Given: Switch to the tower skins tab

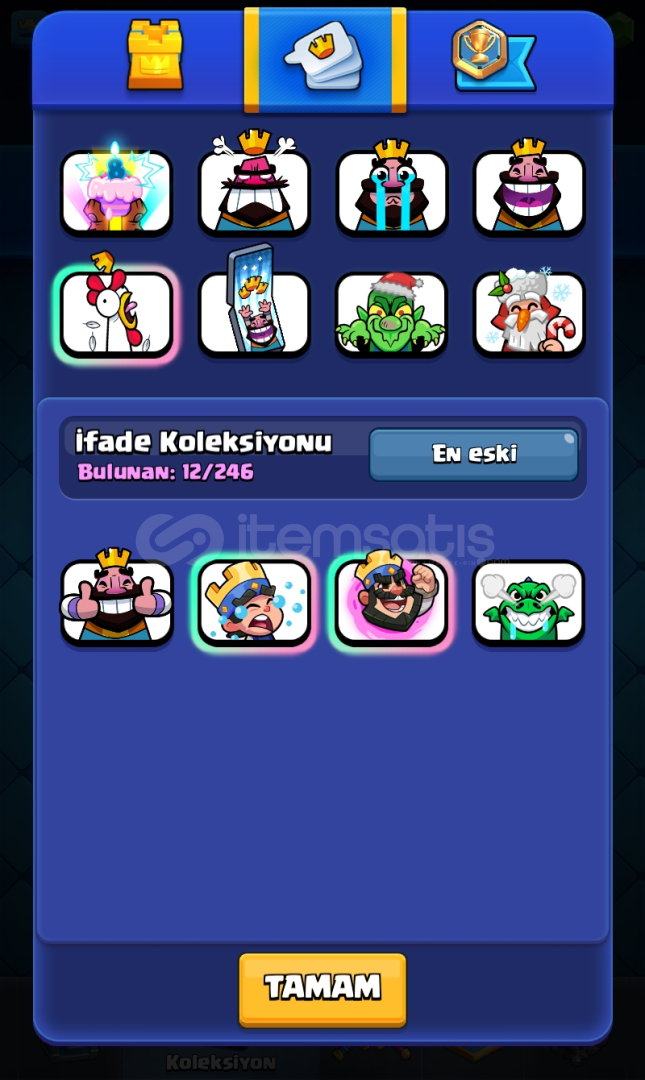Looking at the screenshot, I should 155,56.
